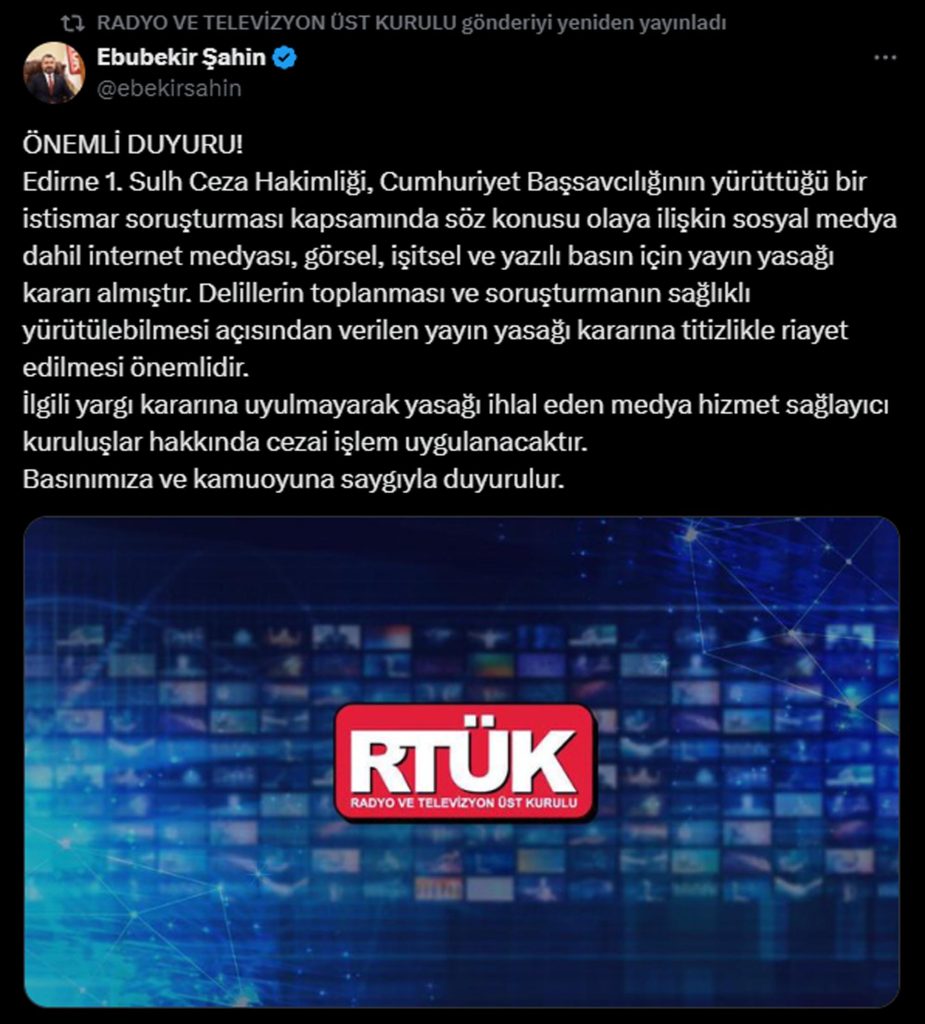
Task: Tap the @ebekirsahin handle
Action: pyautogui.click(x=169, y=88)
